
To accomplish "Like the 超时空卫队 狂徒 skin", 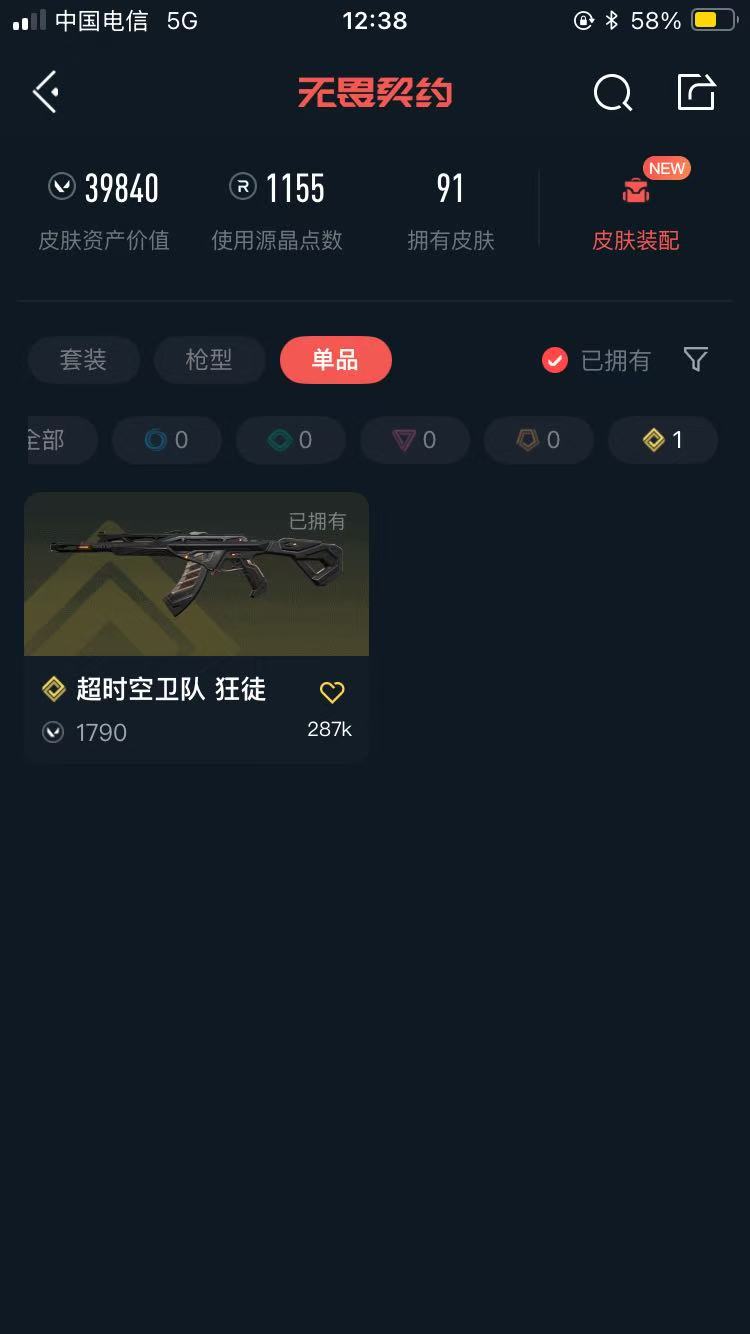I will (x=331, y=692).
